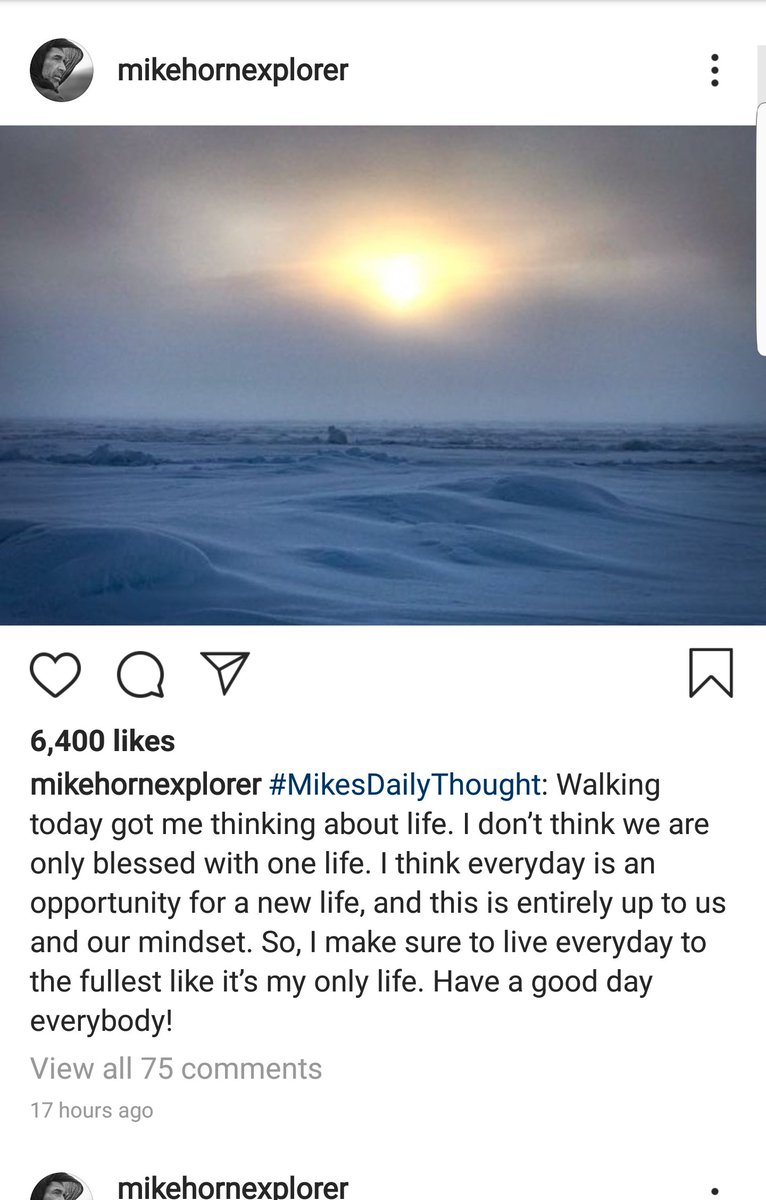The height and width of the screenshot is (1200, 766).
Task: Tap the comment bubble icon under the post
Action: pyautogui.click(x=141, y=673)
